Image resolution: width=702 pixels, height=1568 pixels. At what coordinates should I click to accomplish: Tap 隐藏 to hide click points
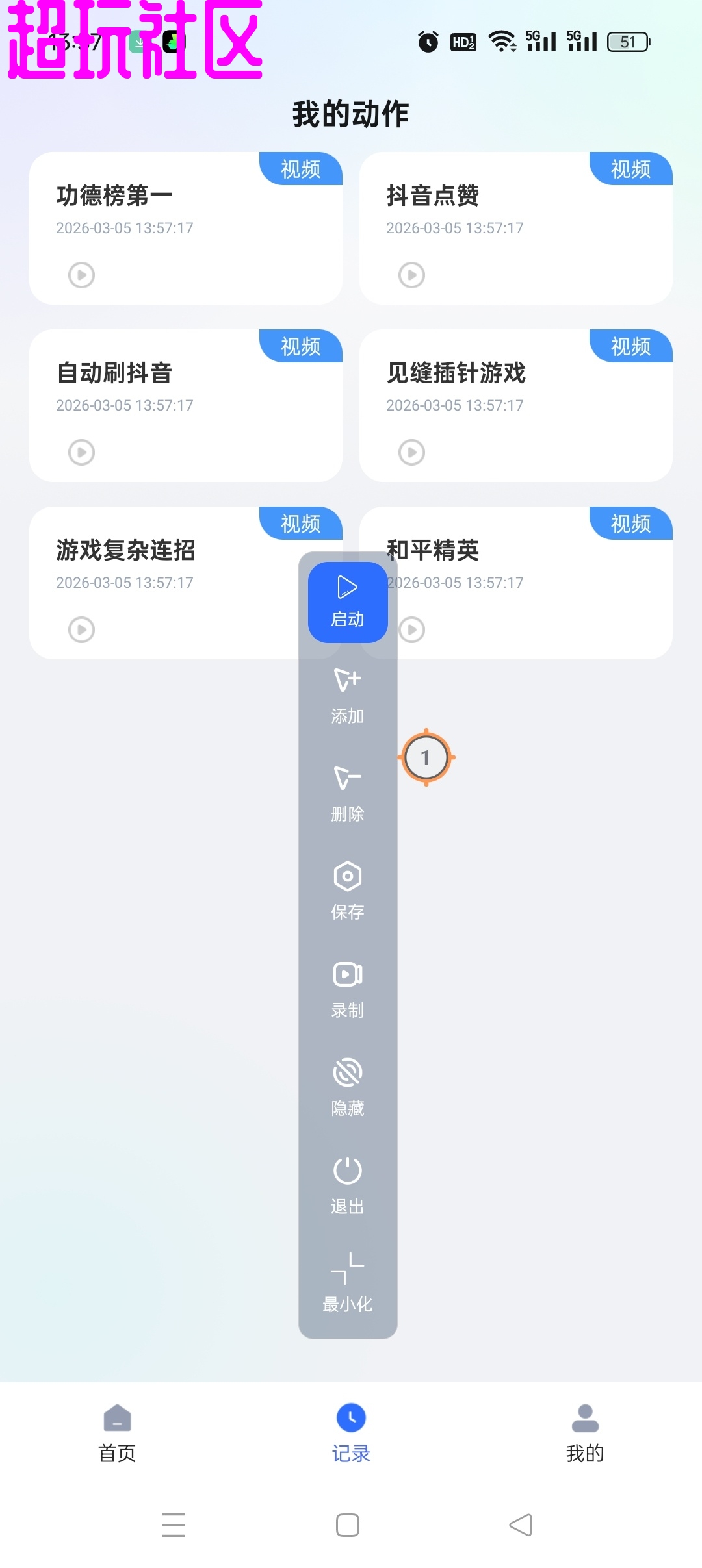(x=348, y=1087)
